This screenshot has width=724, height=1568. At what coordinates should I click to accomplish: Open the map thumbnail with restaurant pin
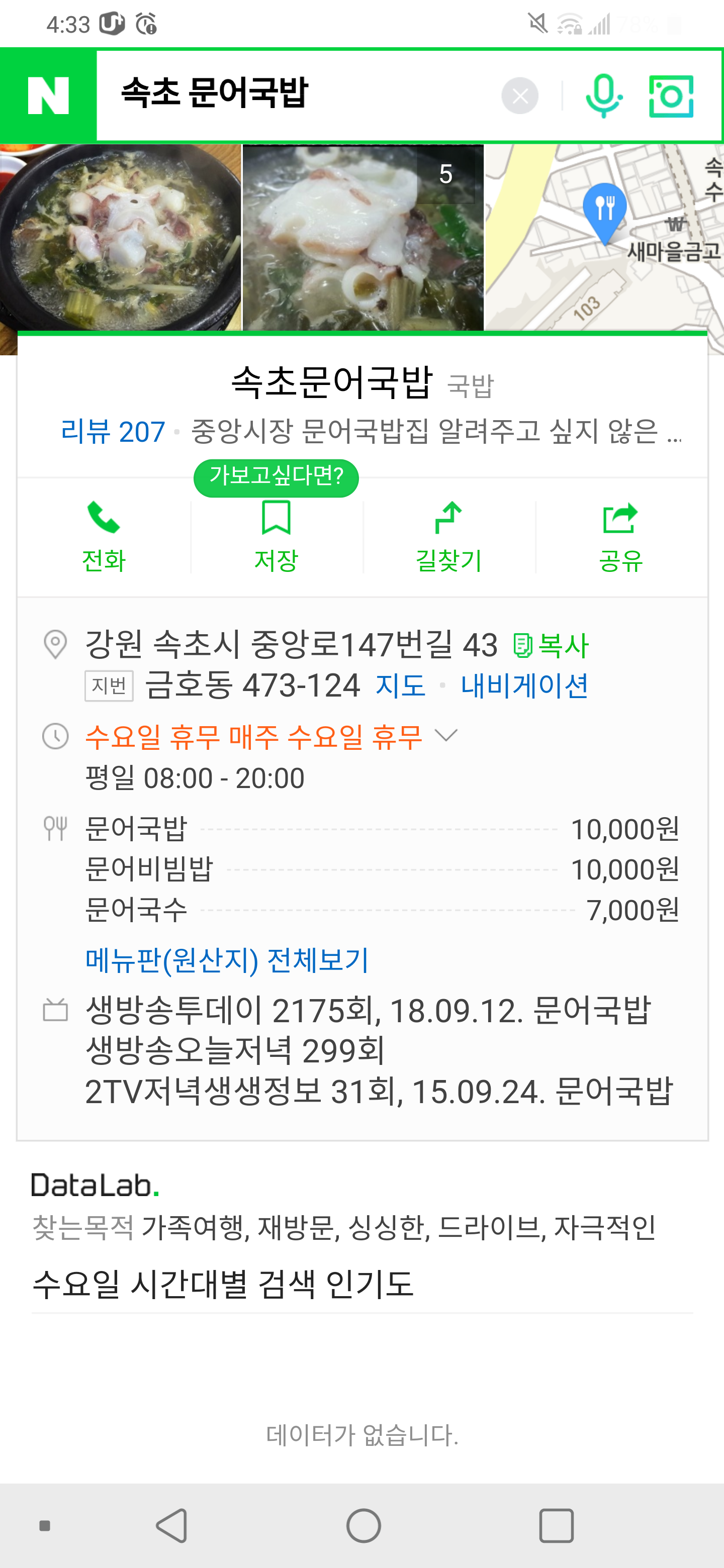pos(604,237)
